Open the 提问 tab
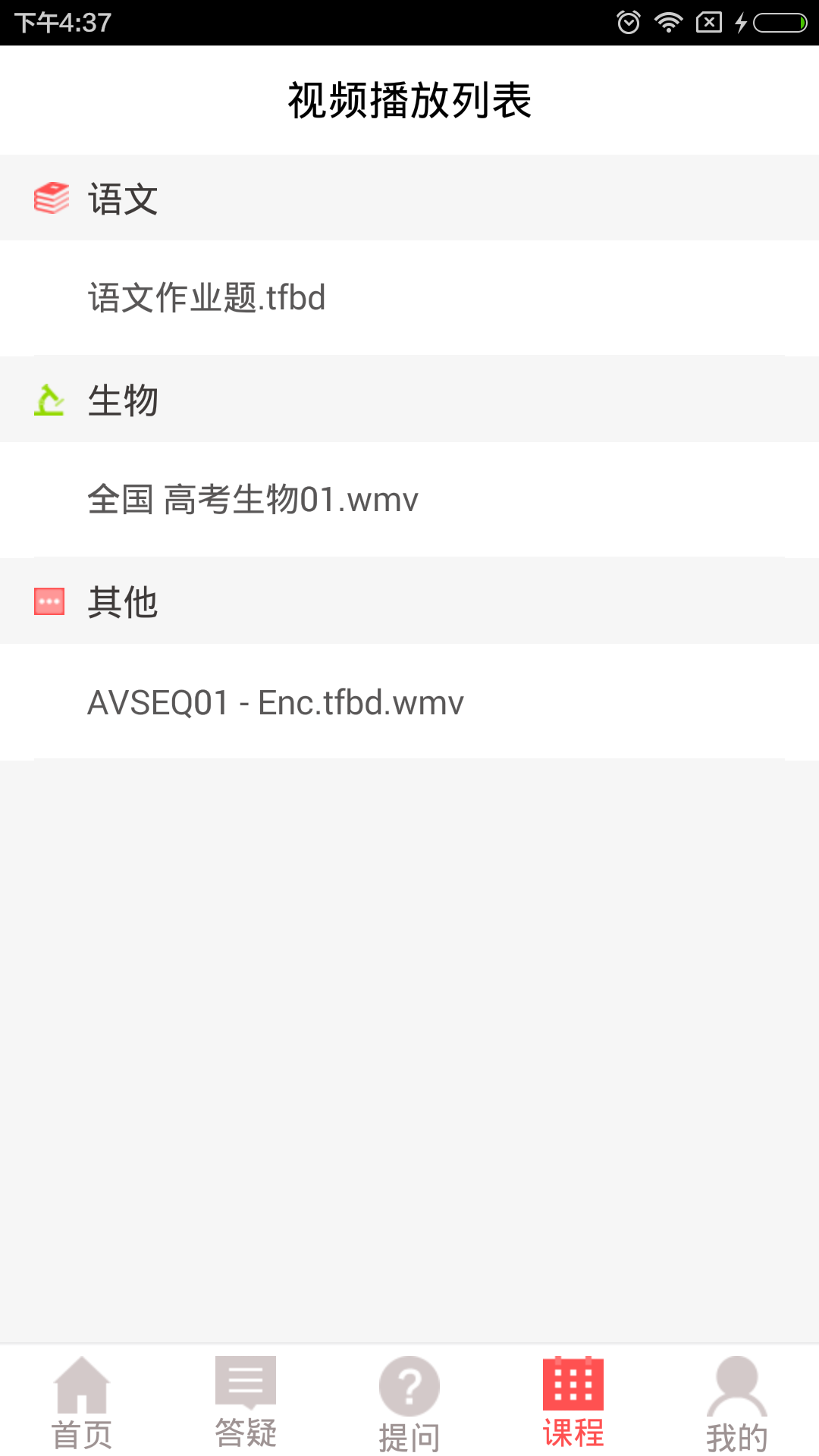 pyautogui.click(x=409, y=1403)
